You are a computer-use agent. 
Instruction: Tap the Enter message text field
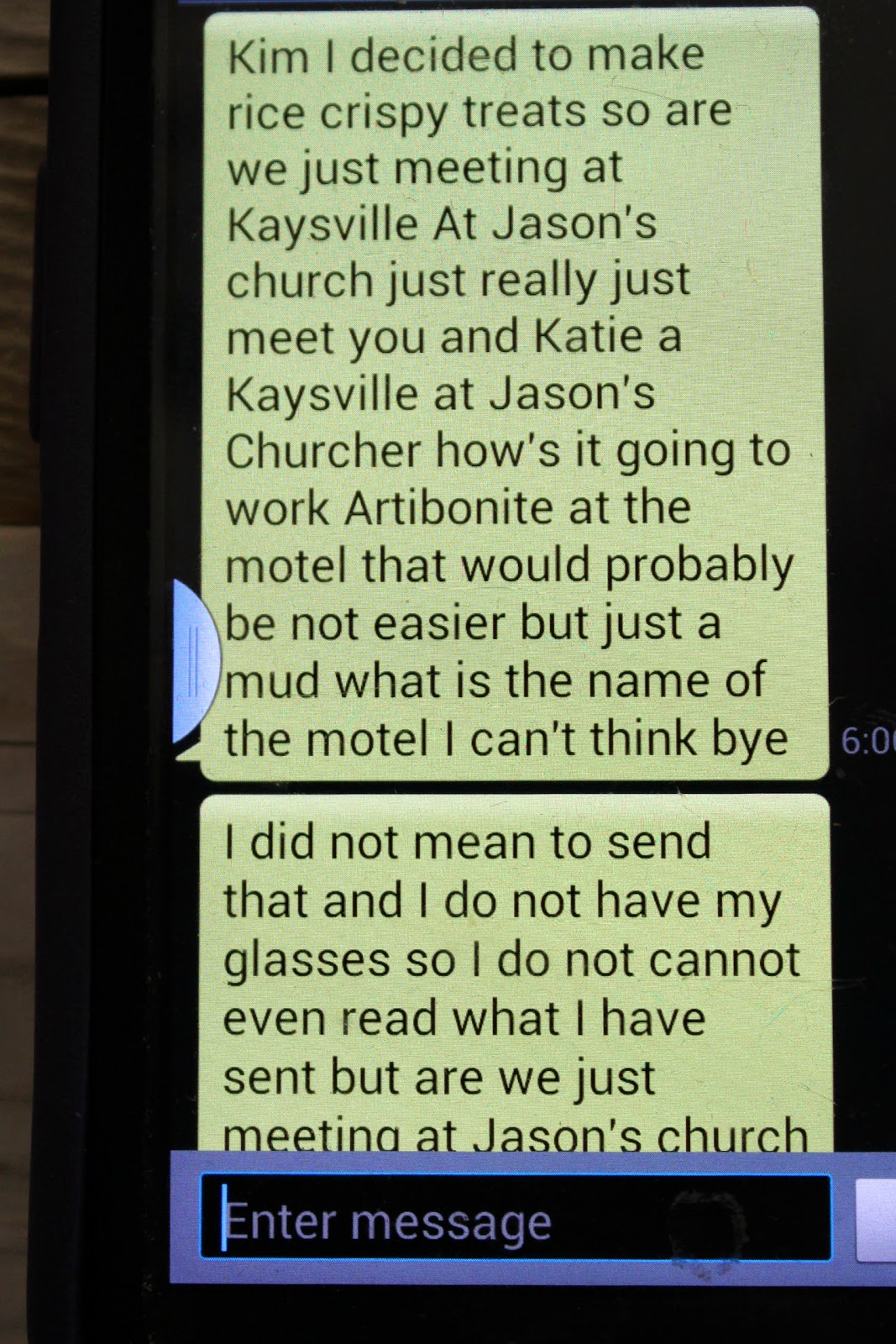(x=515, y=1218)
